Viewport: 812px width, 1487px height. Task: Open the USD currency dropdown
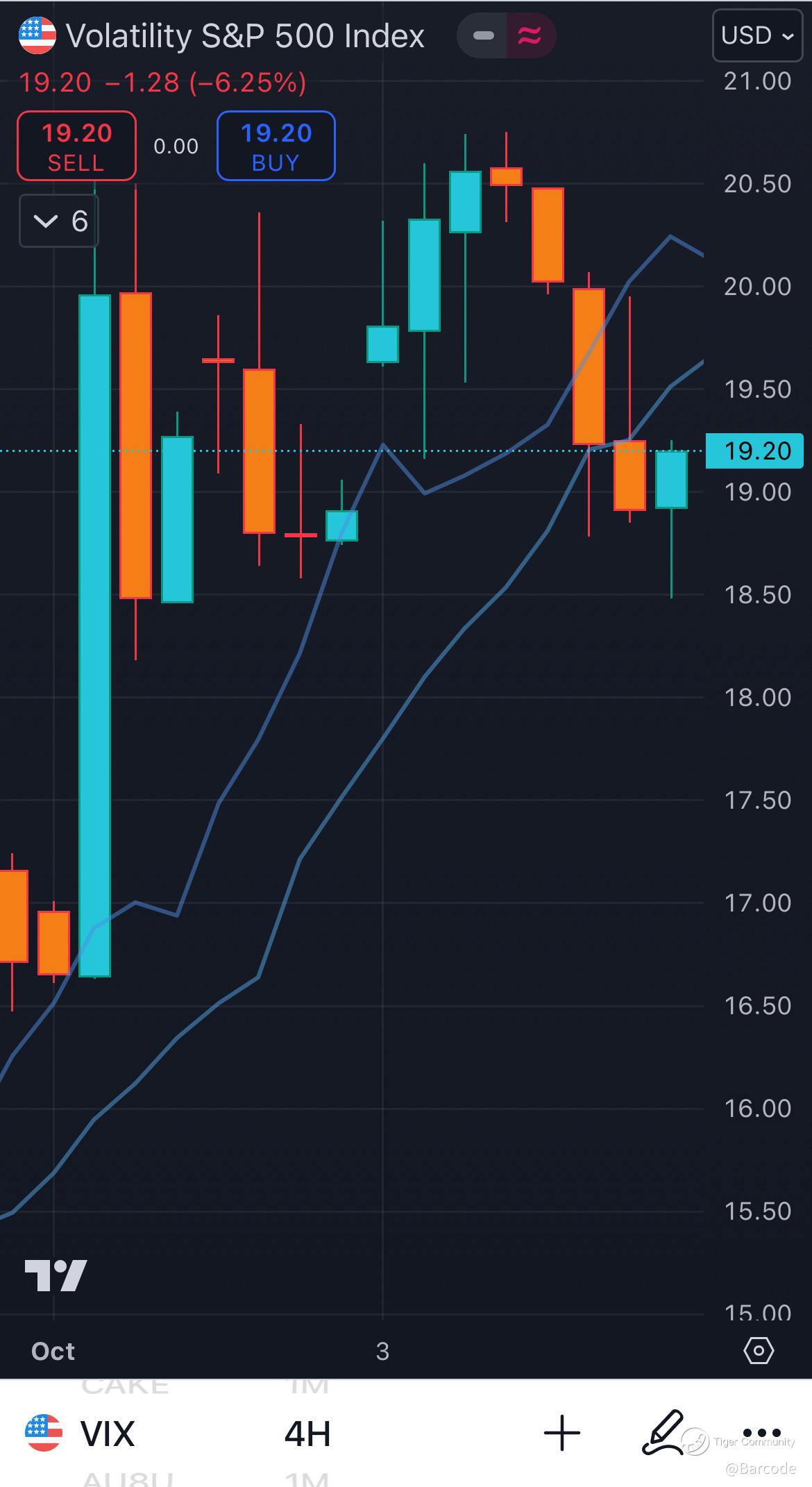pos(757,35)
